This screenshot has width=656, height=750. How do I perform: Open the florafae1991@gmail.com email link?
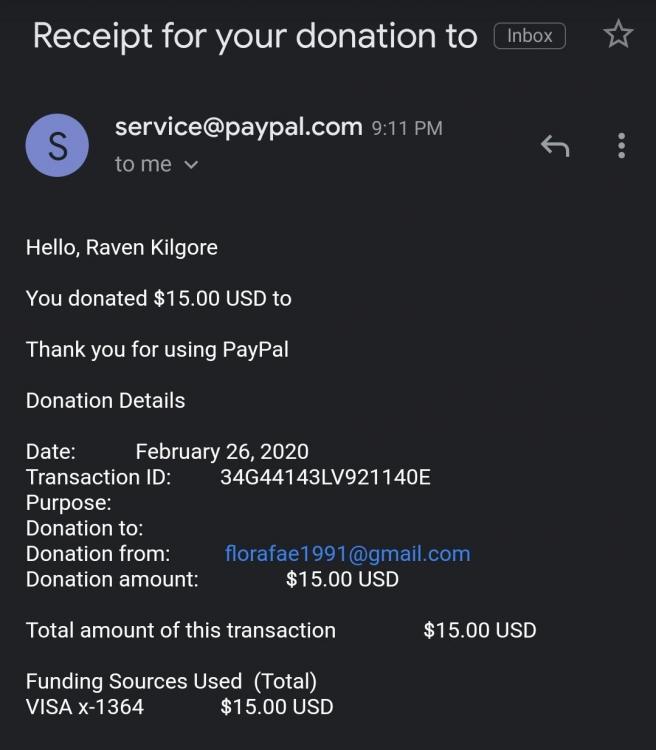pyautogui.click(x=347, y=553)
